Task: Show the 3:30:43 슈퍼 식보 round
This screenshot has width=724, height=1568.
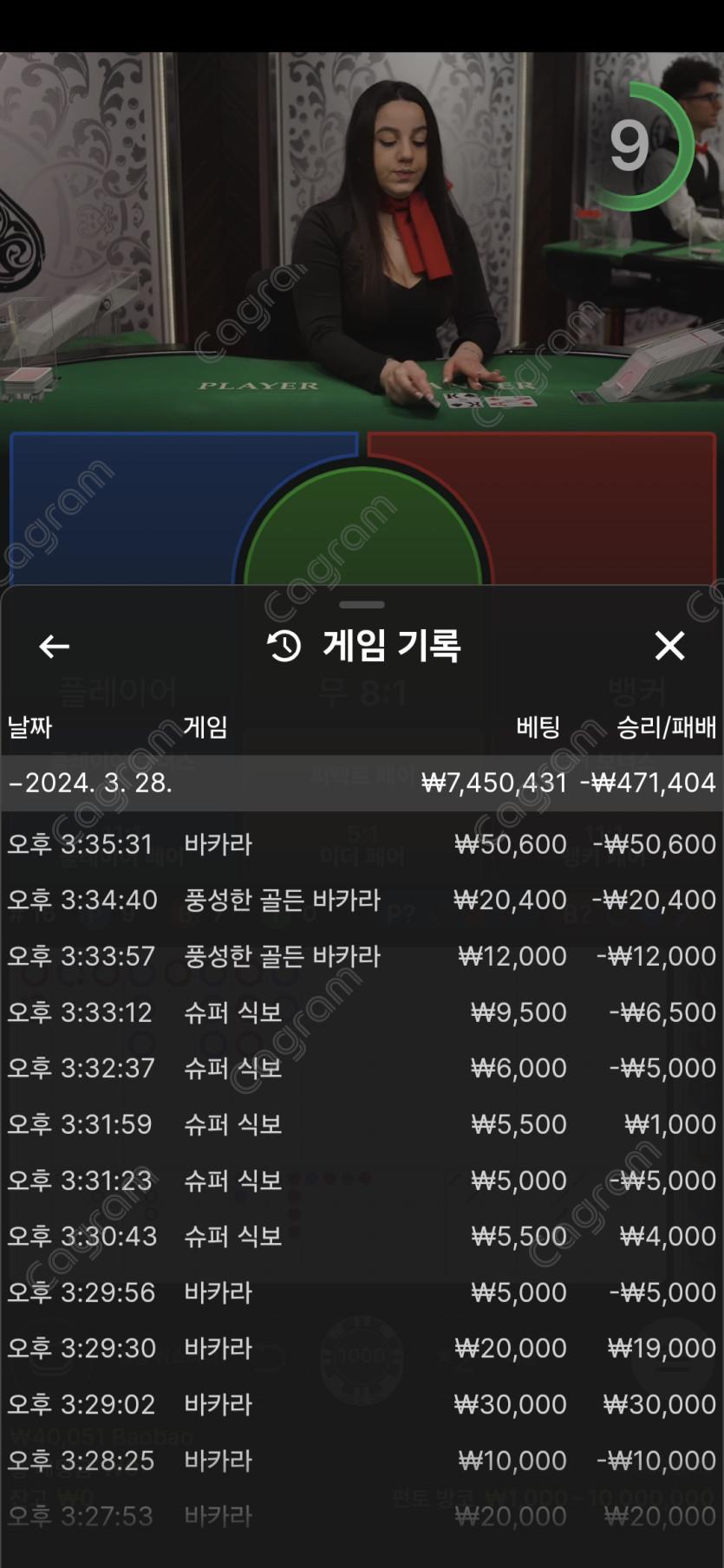Action: coord(362,1236)
